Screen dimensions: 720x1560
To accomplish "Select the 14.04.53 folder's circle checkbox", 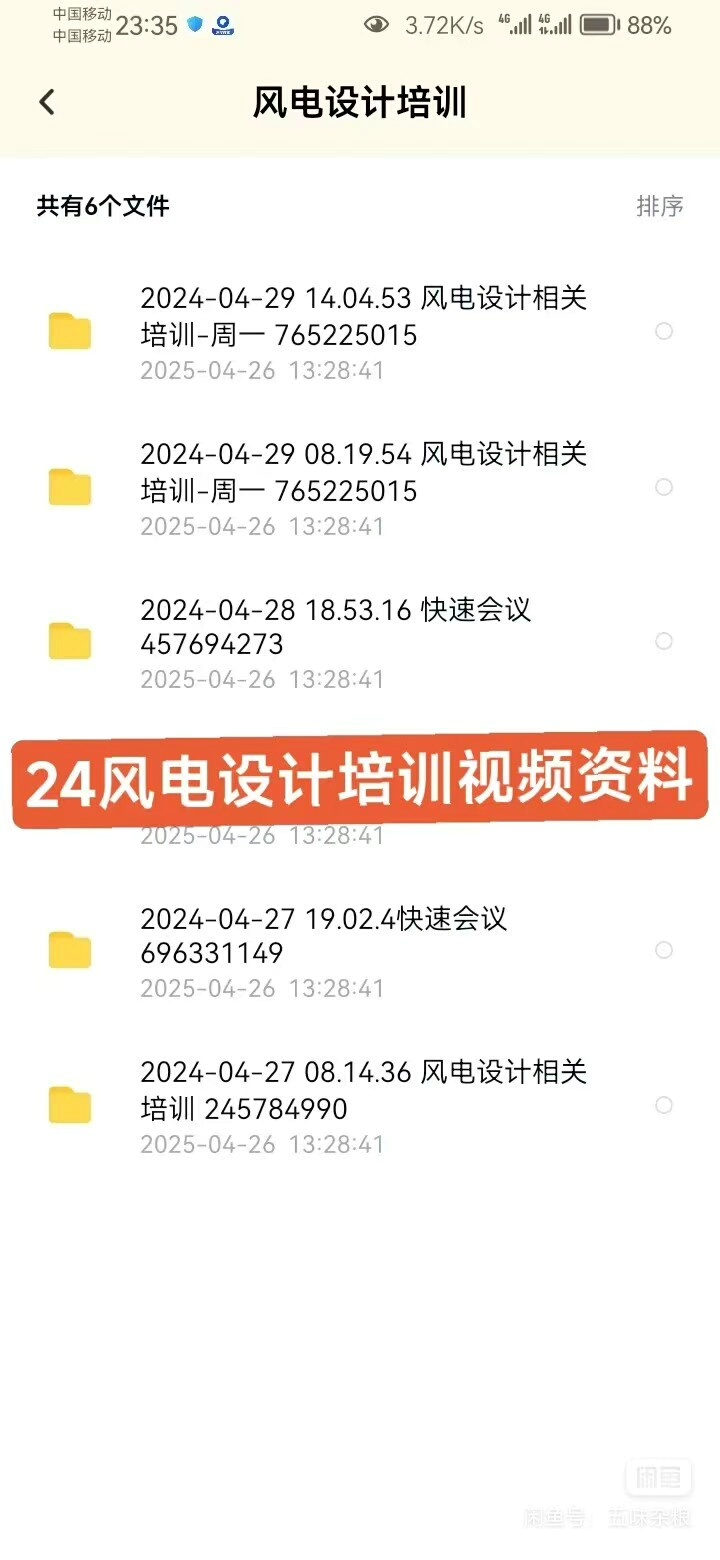I will [664, 331].
